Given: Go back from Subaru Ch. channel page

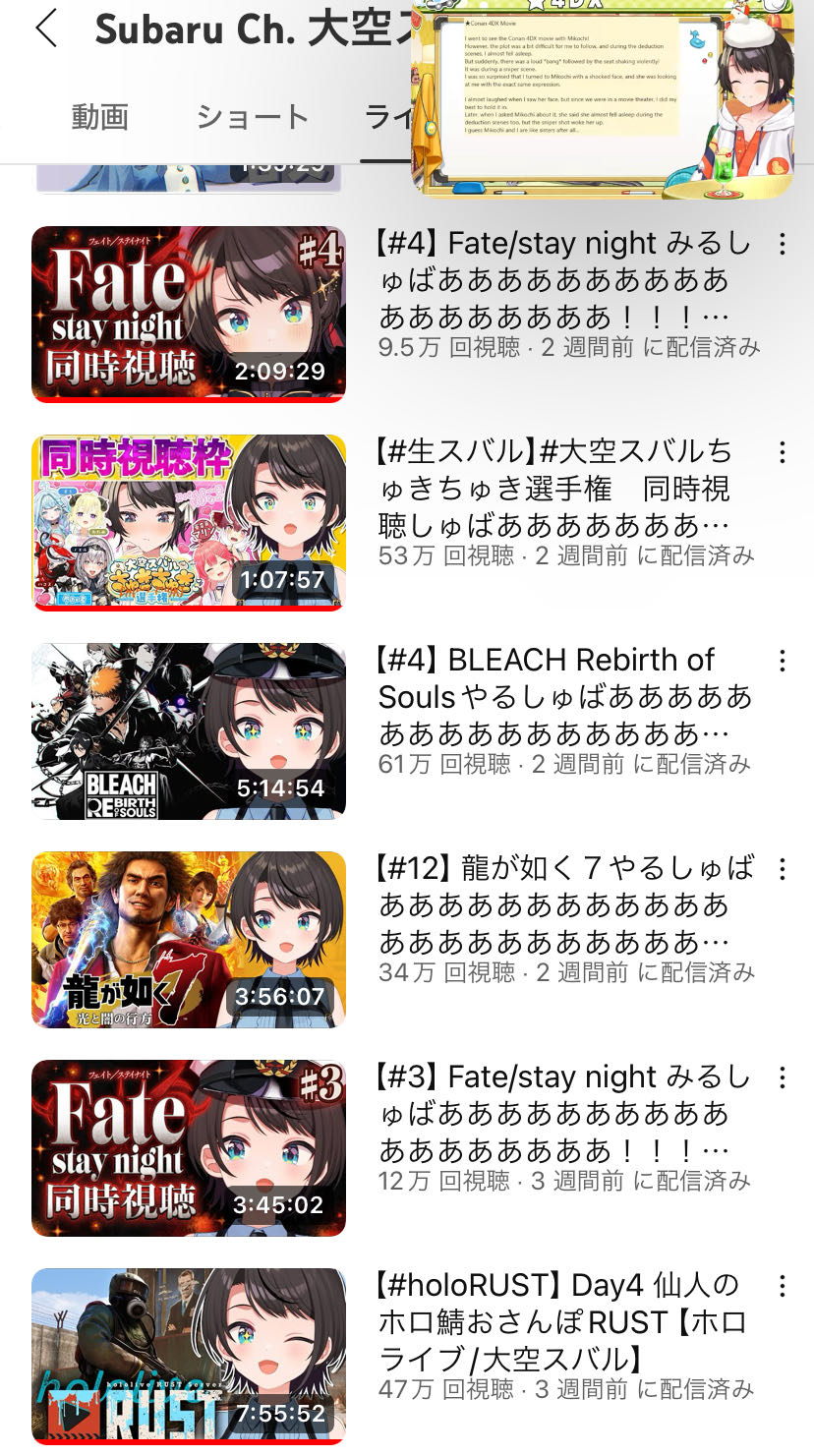Looking at the screenshot, I should (46, 29).
